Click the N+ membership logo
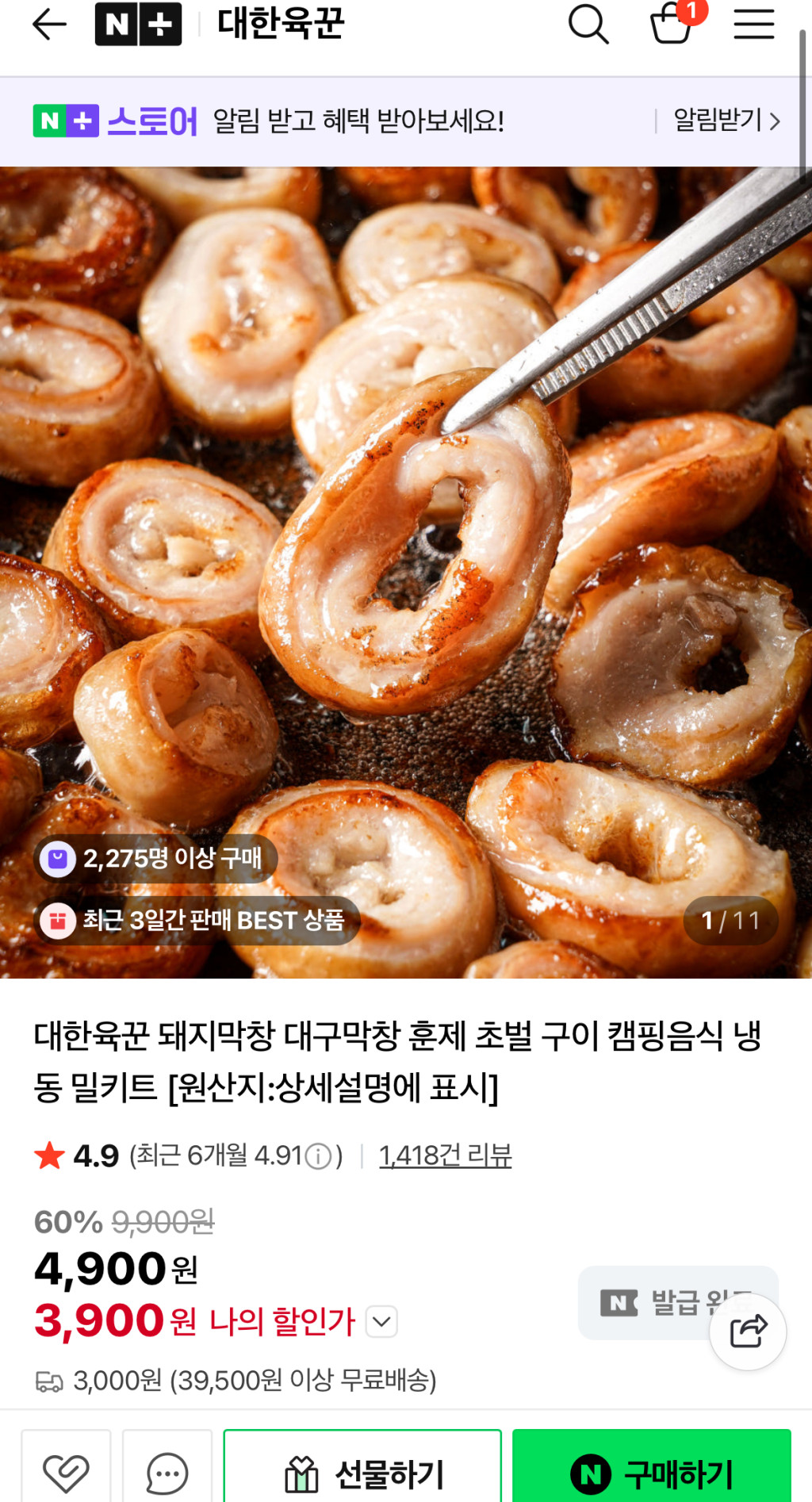This screenshot has height=1502, width=812. [140, 24]
